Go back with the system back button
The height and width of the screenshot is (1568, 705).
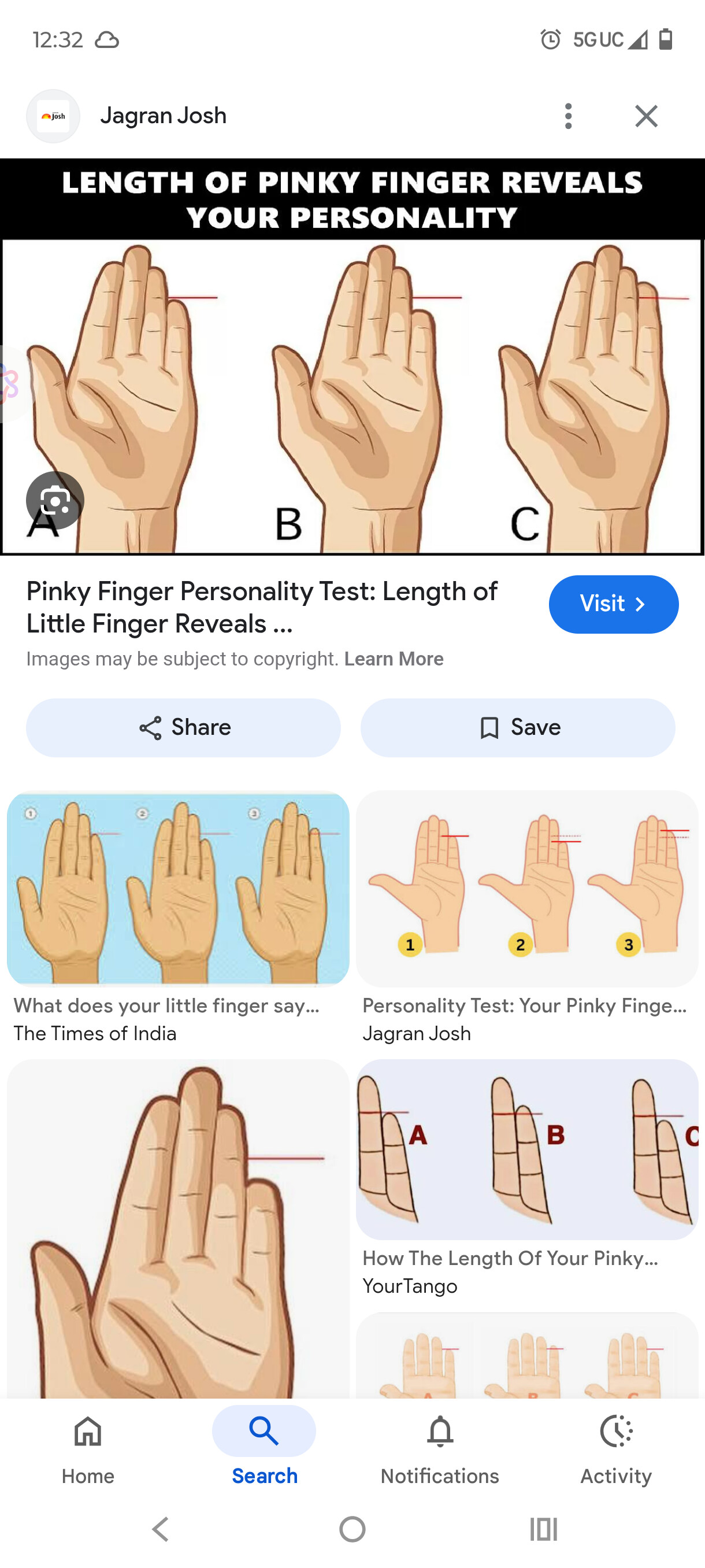(161, 1529)
